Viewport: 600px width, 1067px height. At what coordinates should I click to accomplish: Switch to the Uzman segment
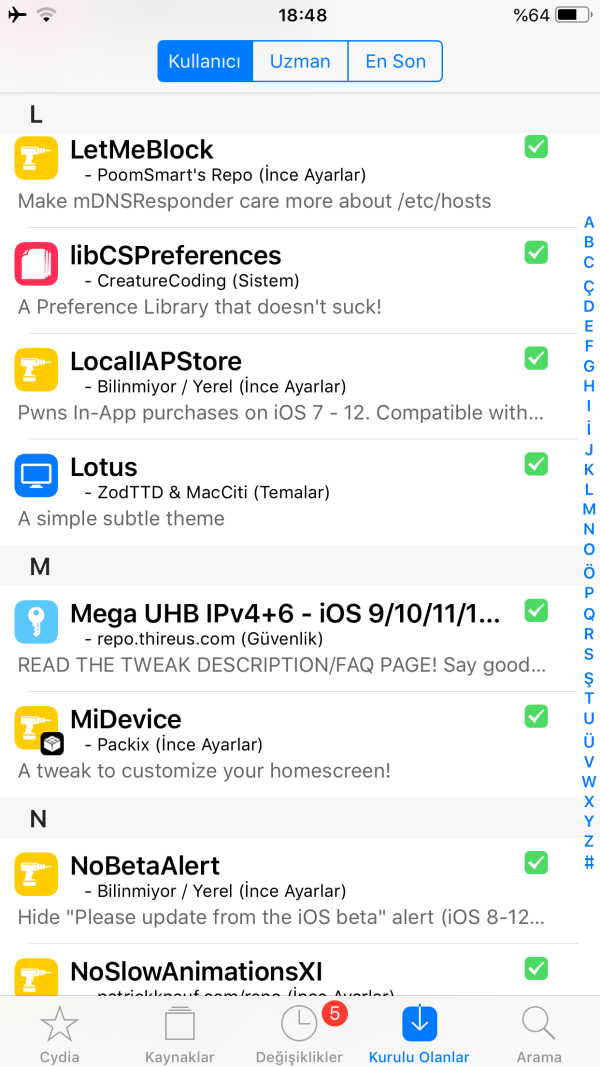(x=300, y=61)
